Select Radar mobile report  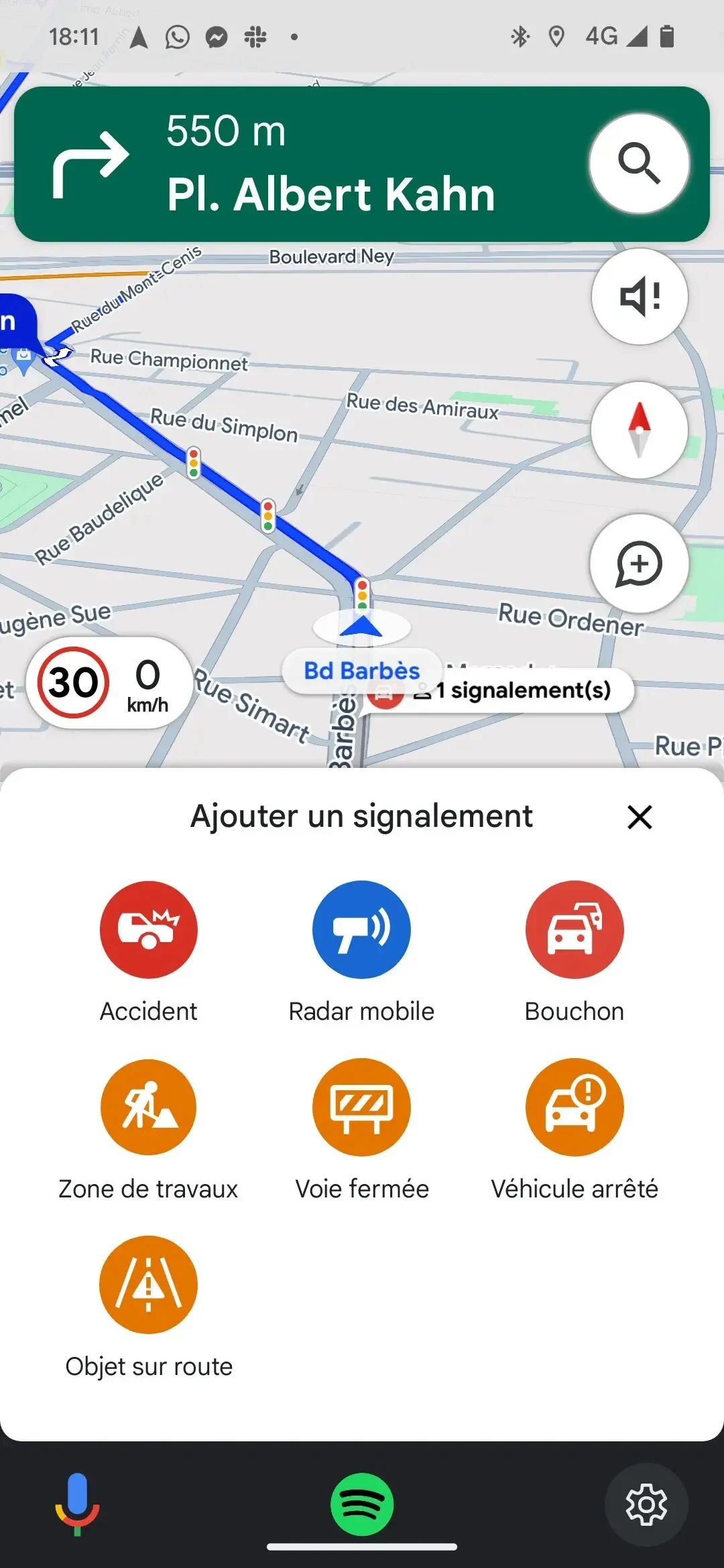coord(361,952)
